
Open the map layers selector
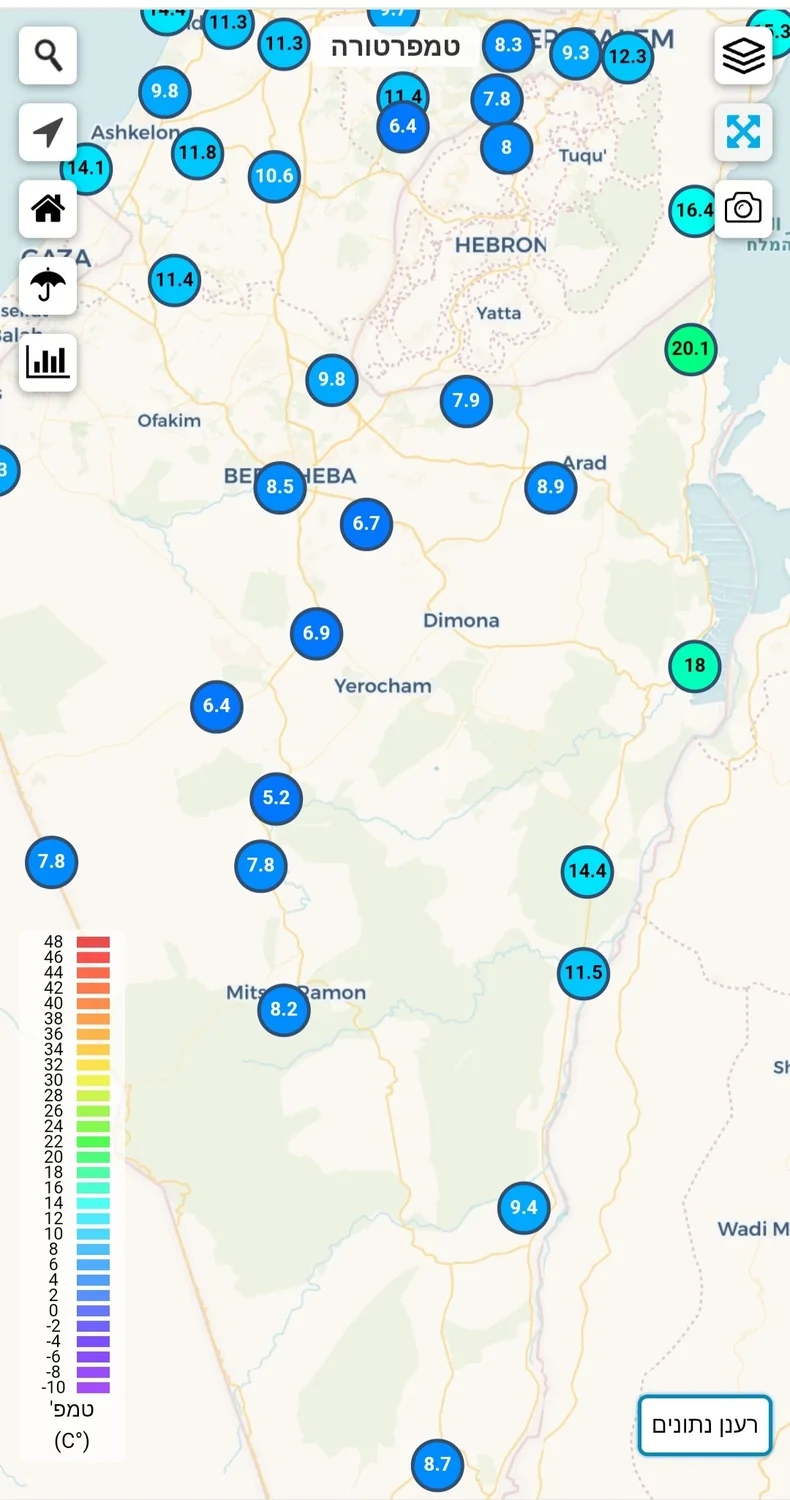point(743,55)
